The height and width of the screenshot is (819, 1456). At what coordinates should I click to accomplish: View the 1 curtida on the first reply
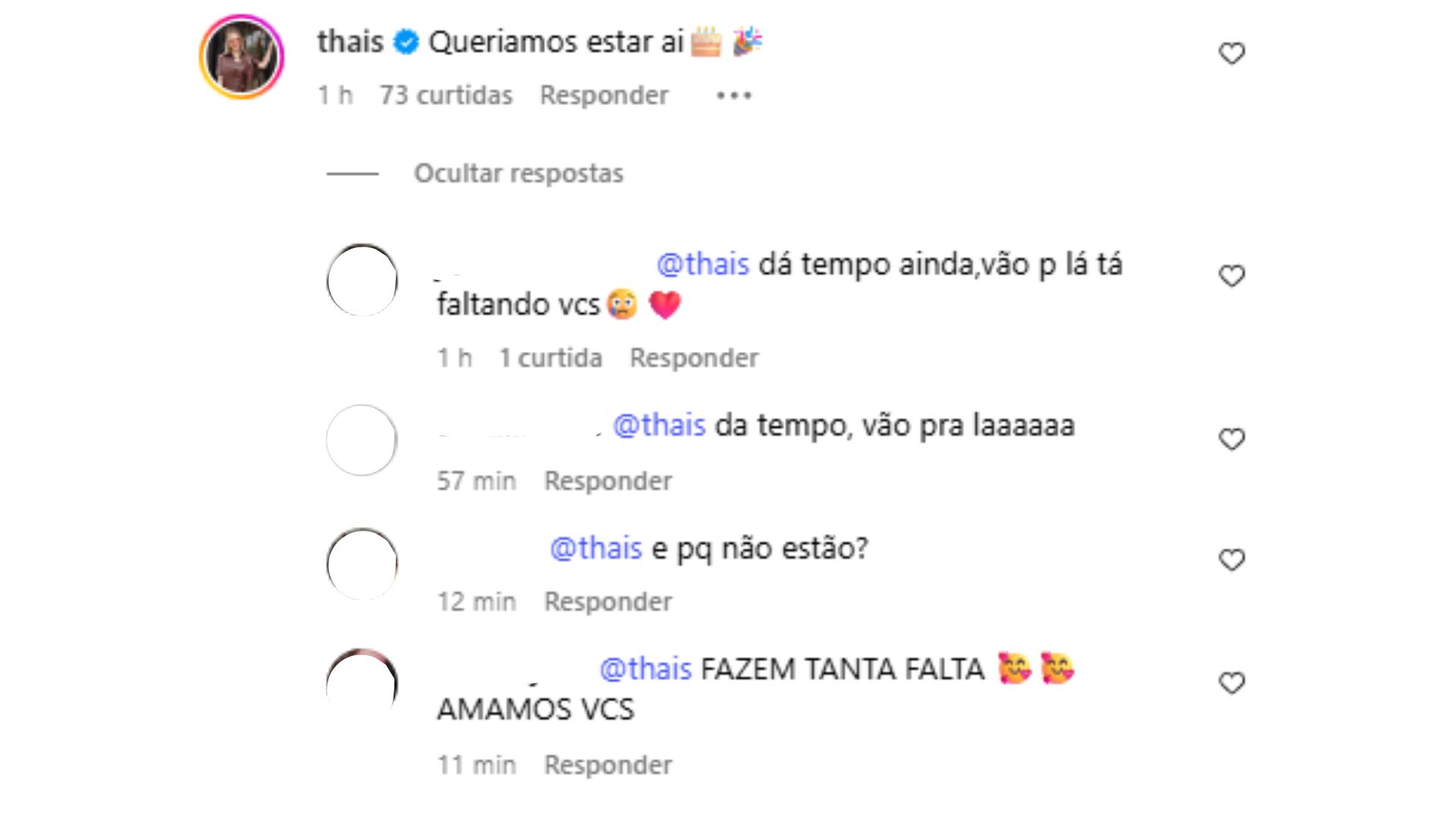pyautogui.click(x=551, y=358)
